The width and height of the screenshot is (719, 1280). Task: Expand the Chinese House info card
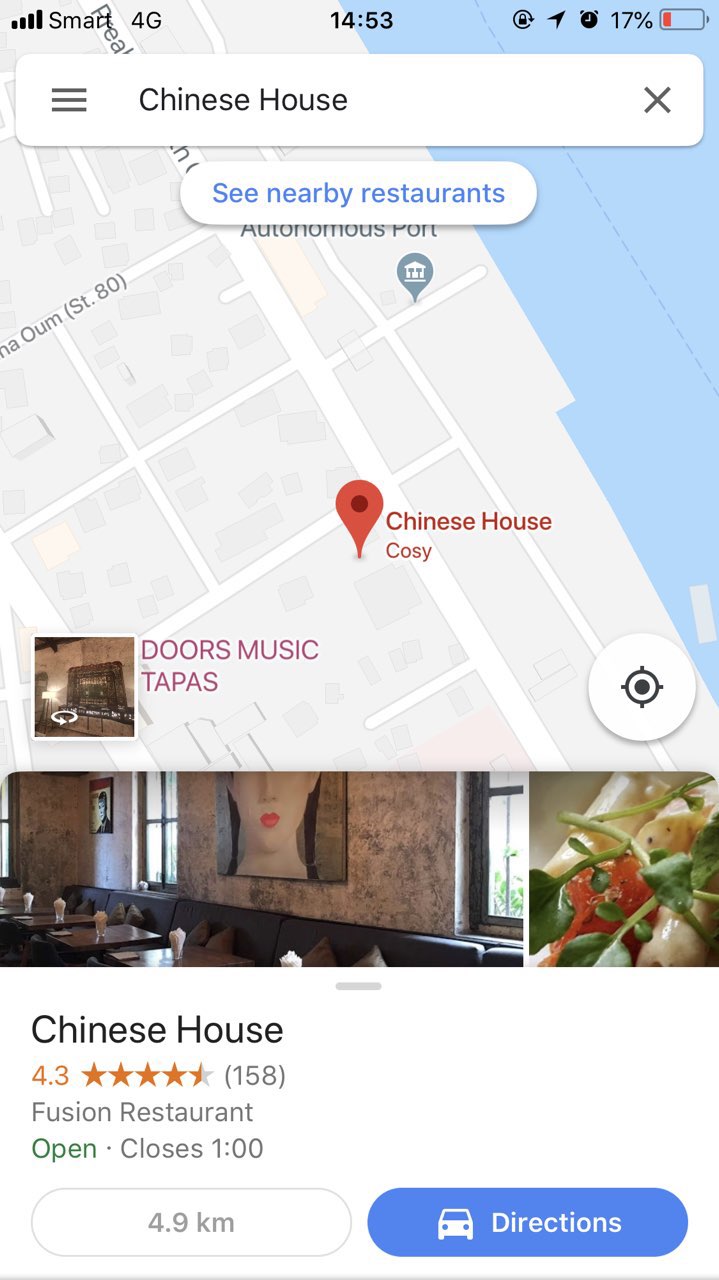tap(359, 1030)
